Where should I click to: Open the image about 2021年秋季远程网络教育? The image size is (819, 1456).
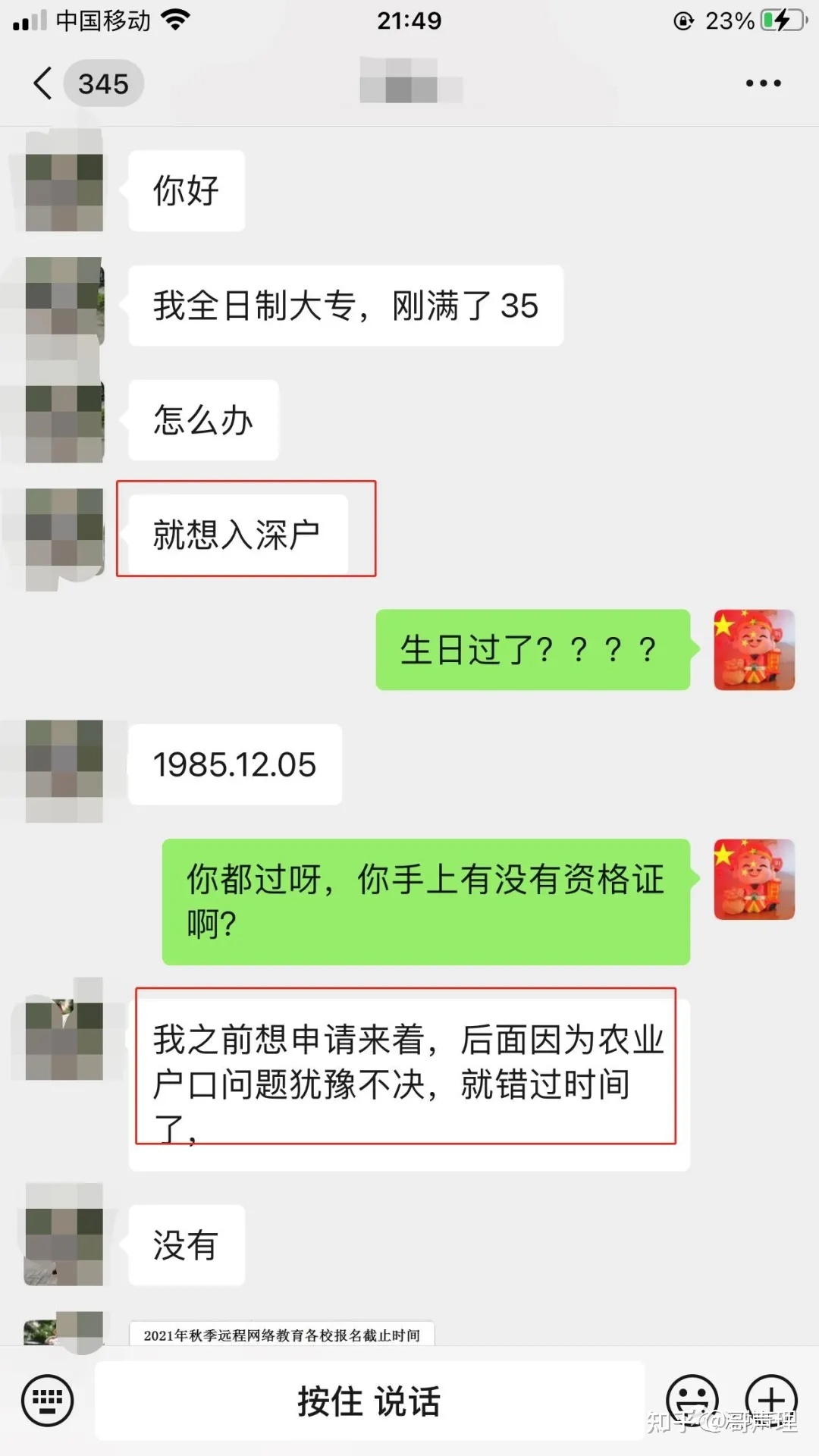pos(281,1334)
